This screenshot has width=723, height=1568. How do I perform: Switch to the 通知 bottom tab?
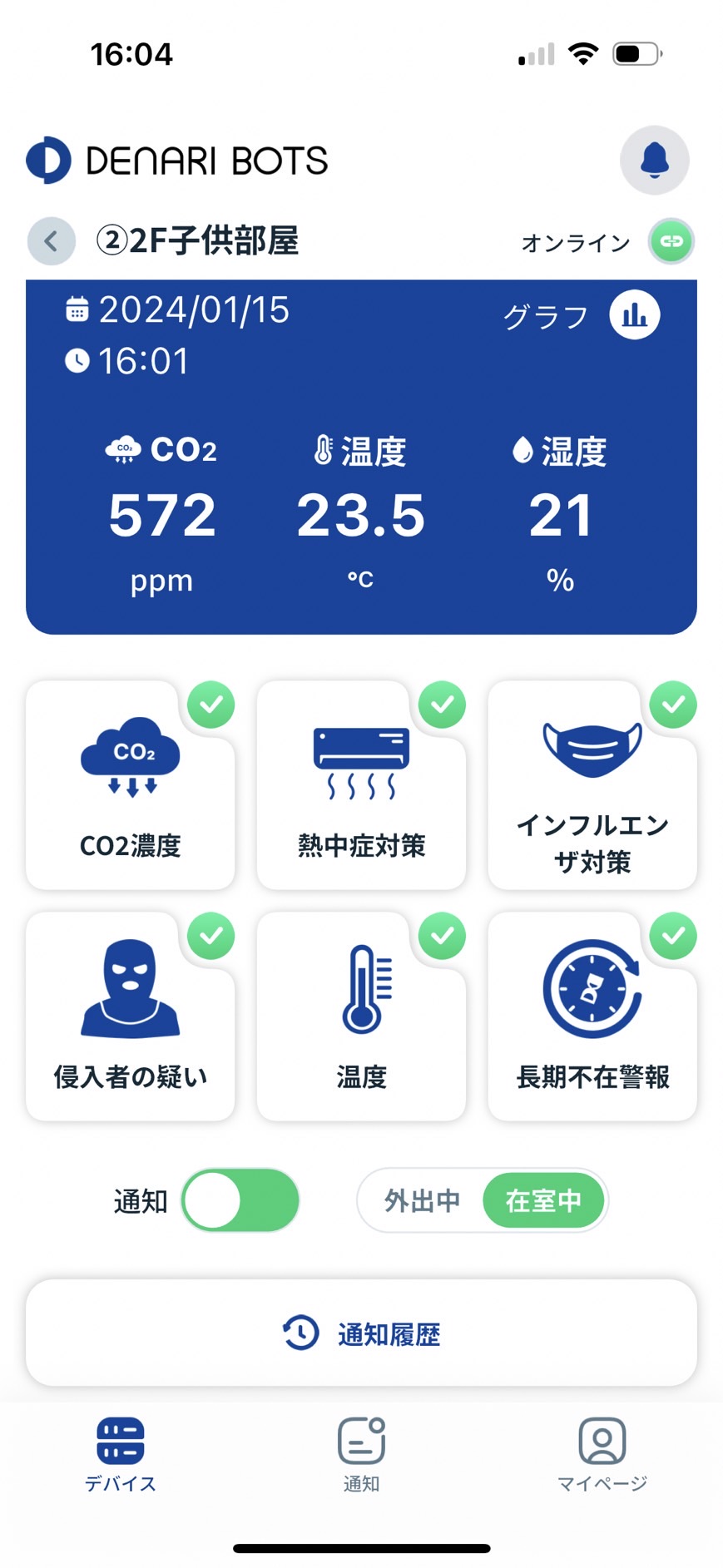[x=361, y=1454]
